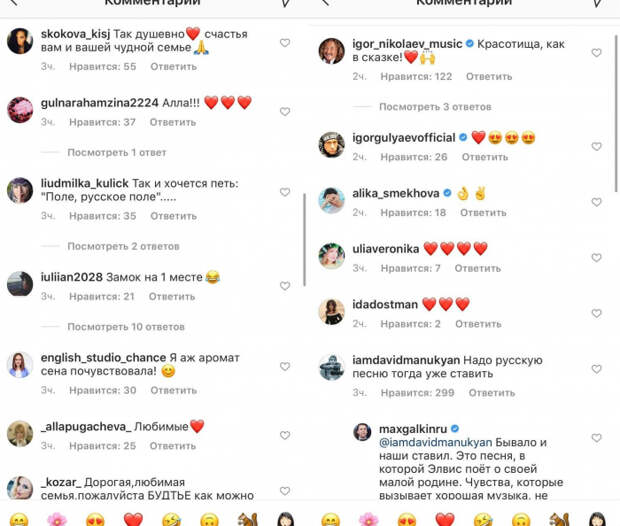Like maxgalkinru's reply
The image size is (620, 526).
[x=597, y=439]
